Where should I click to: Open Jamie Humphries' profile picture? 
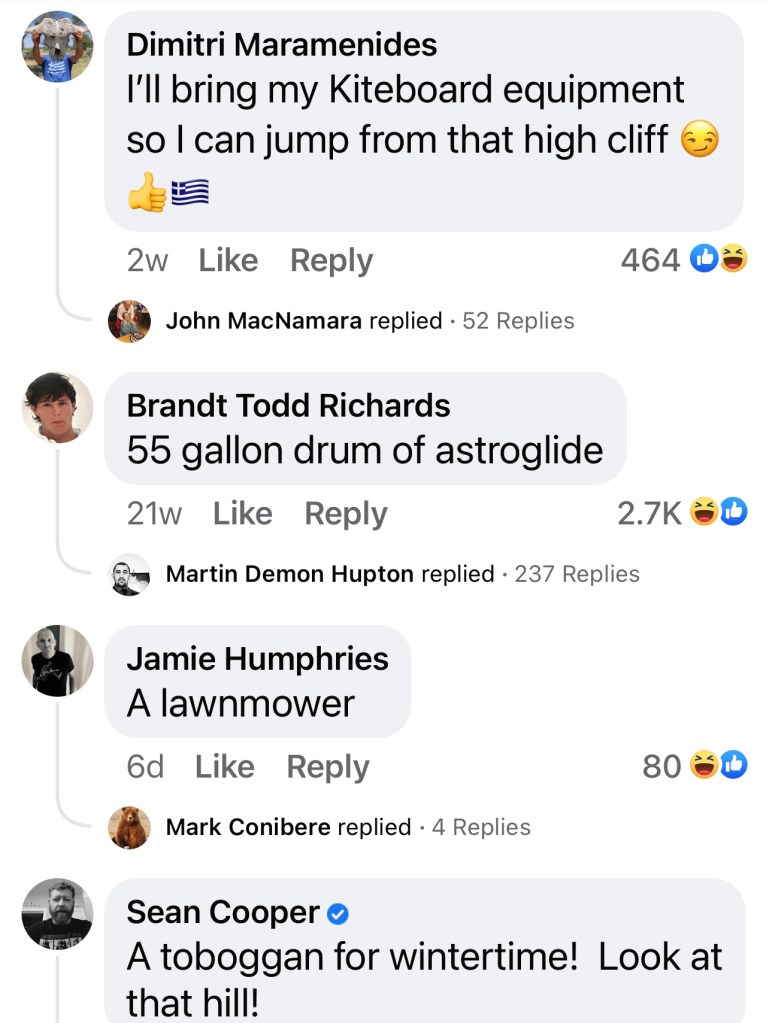pos(57,660)
